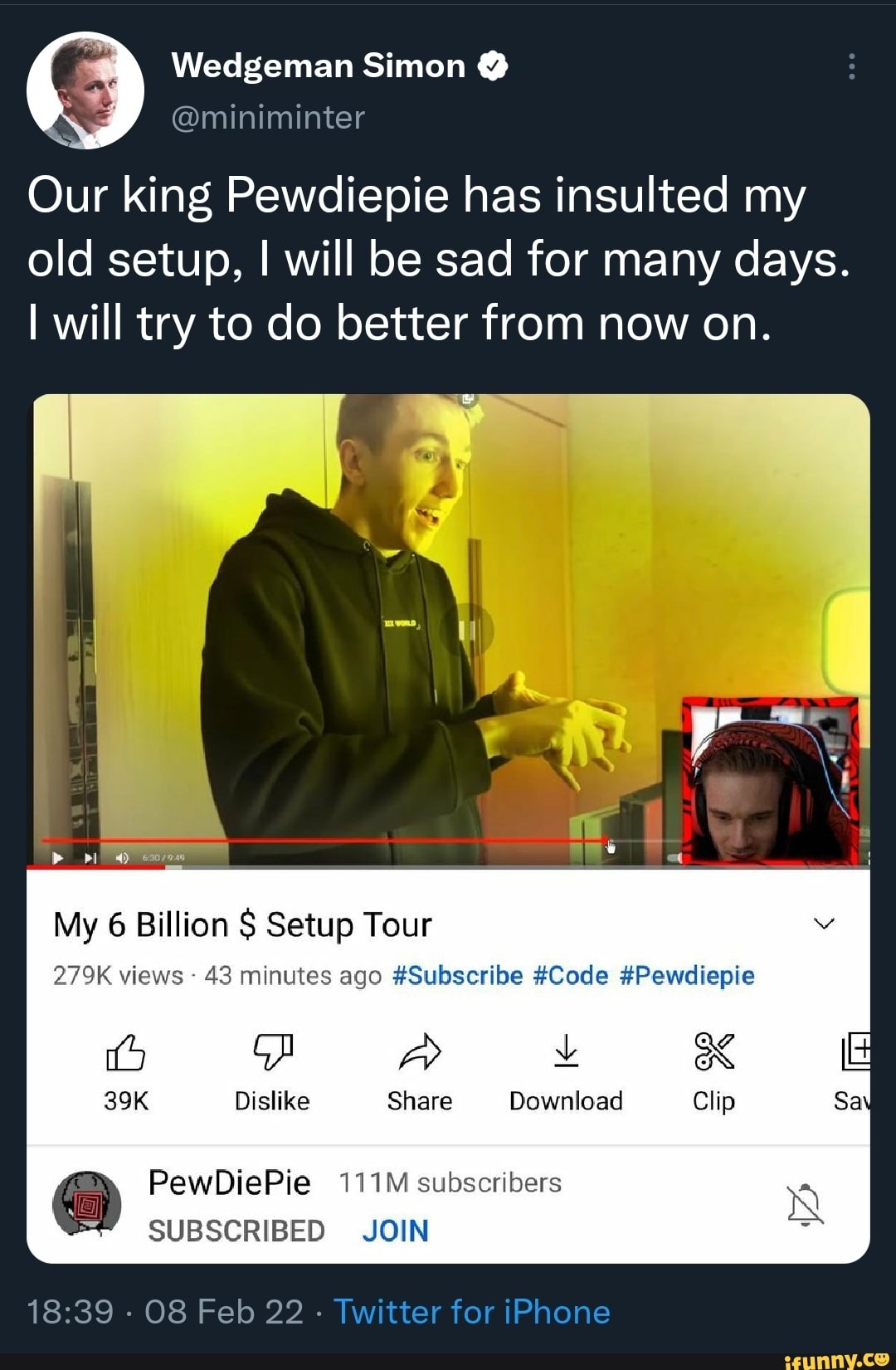Like the video with thumbs up icon

tap(124, 1055)
